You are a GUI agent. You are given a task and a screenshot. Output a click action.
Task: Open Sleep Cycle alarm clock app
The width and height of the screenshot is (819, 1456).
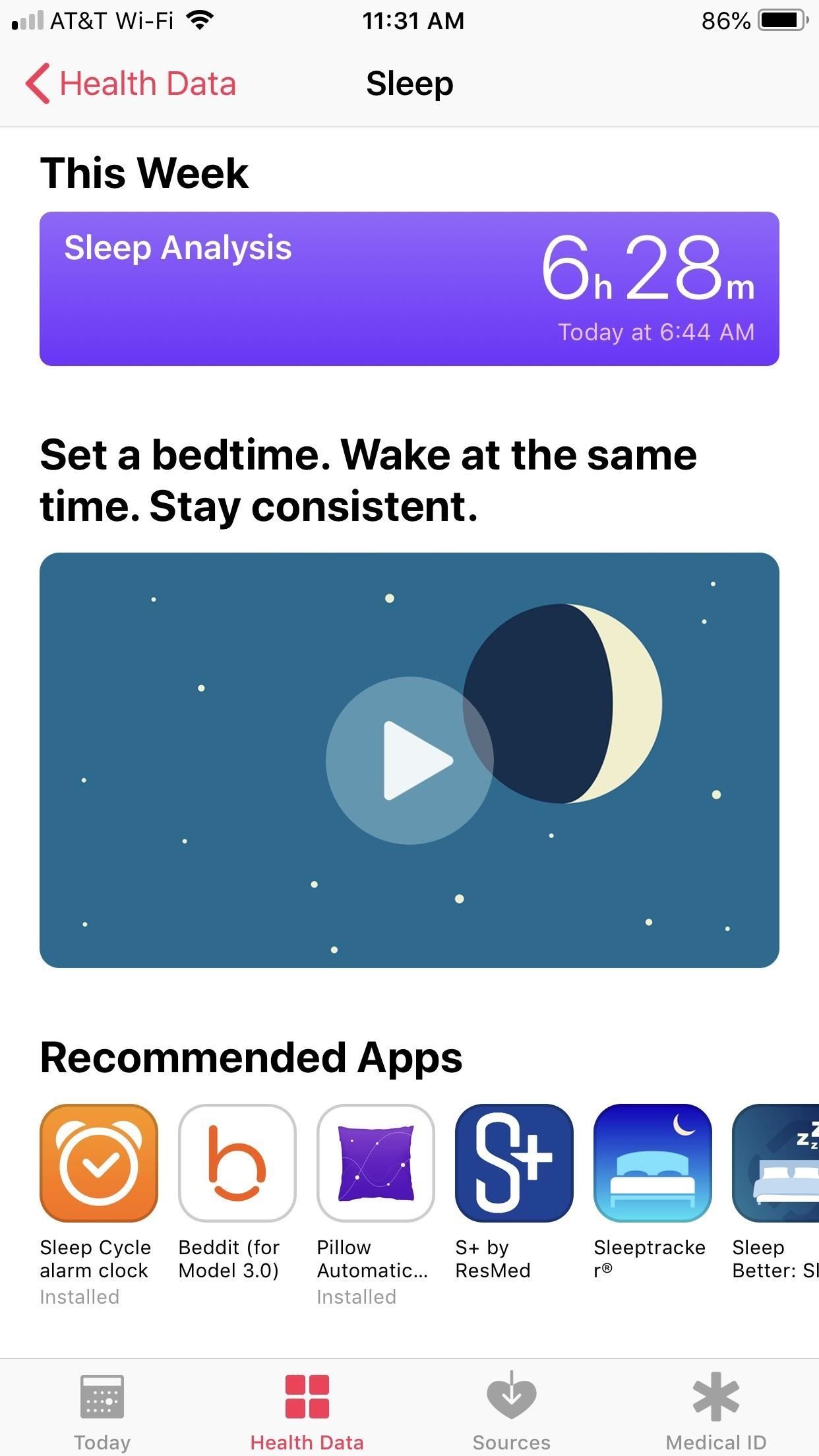(99, 1163)
